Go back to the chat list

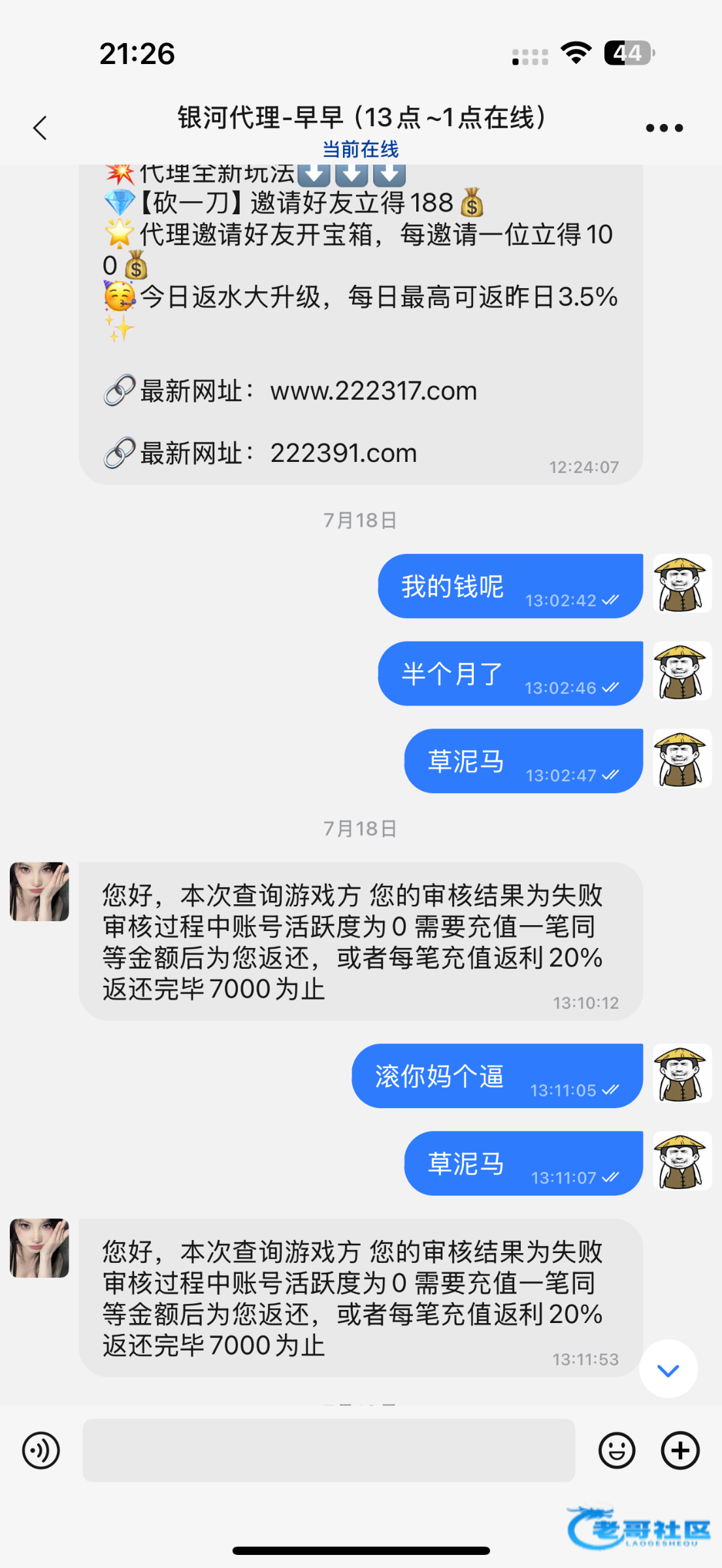[x=41, y=127]
